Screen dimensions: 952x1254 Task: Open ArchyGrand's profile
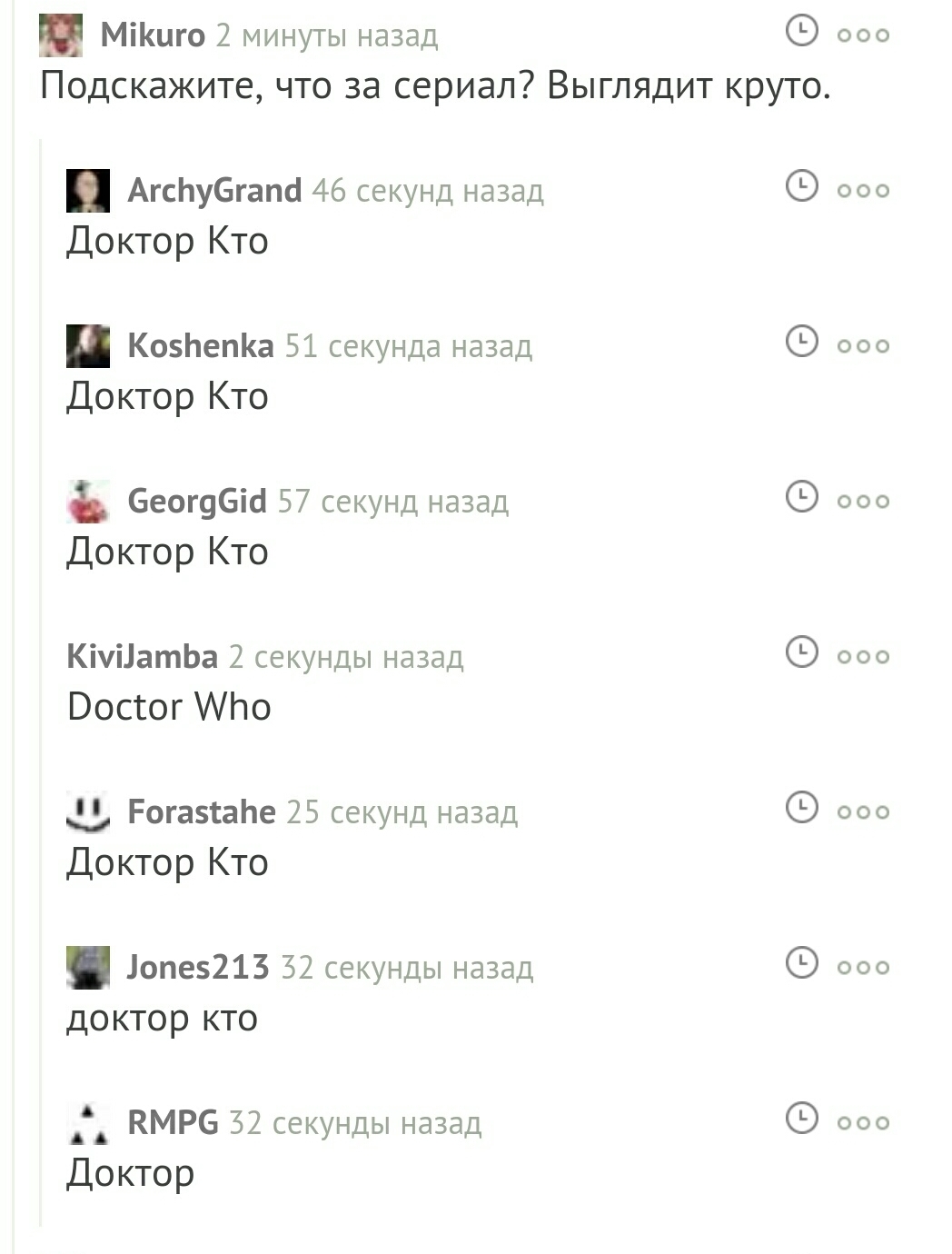tap(214, 190)
